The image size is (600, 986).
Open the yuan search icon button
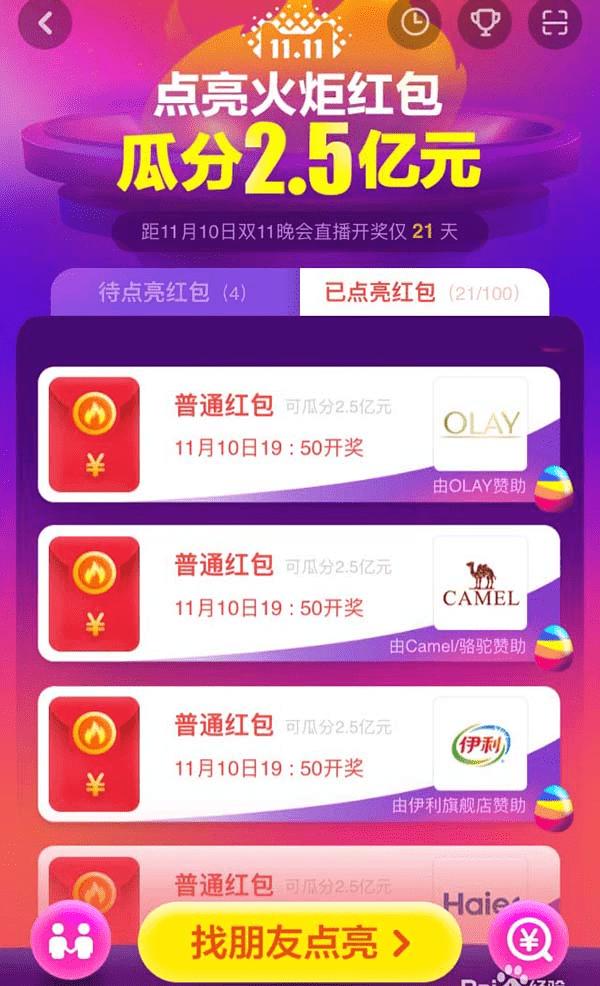point(527,942)
